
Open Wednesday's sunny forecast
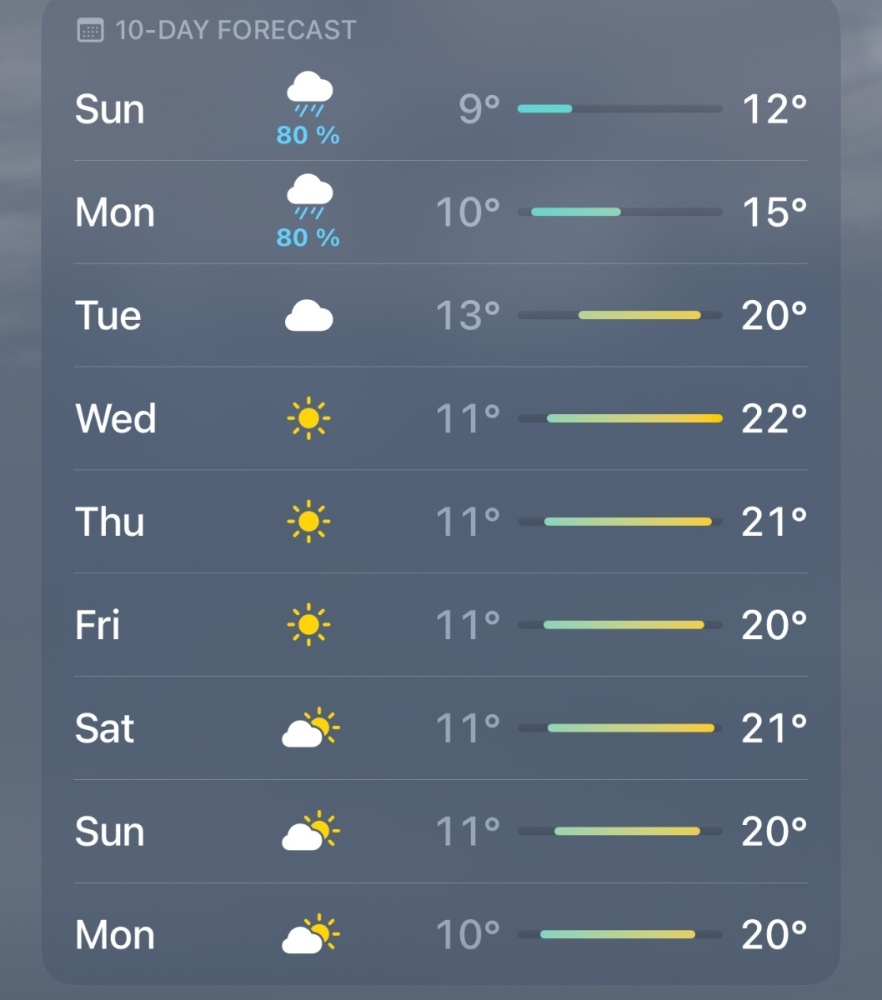[x=440, y=419]
